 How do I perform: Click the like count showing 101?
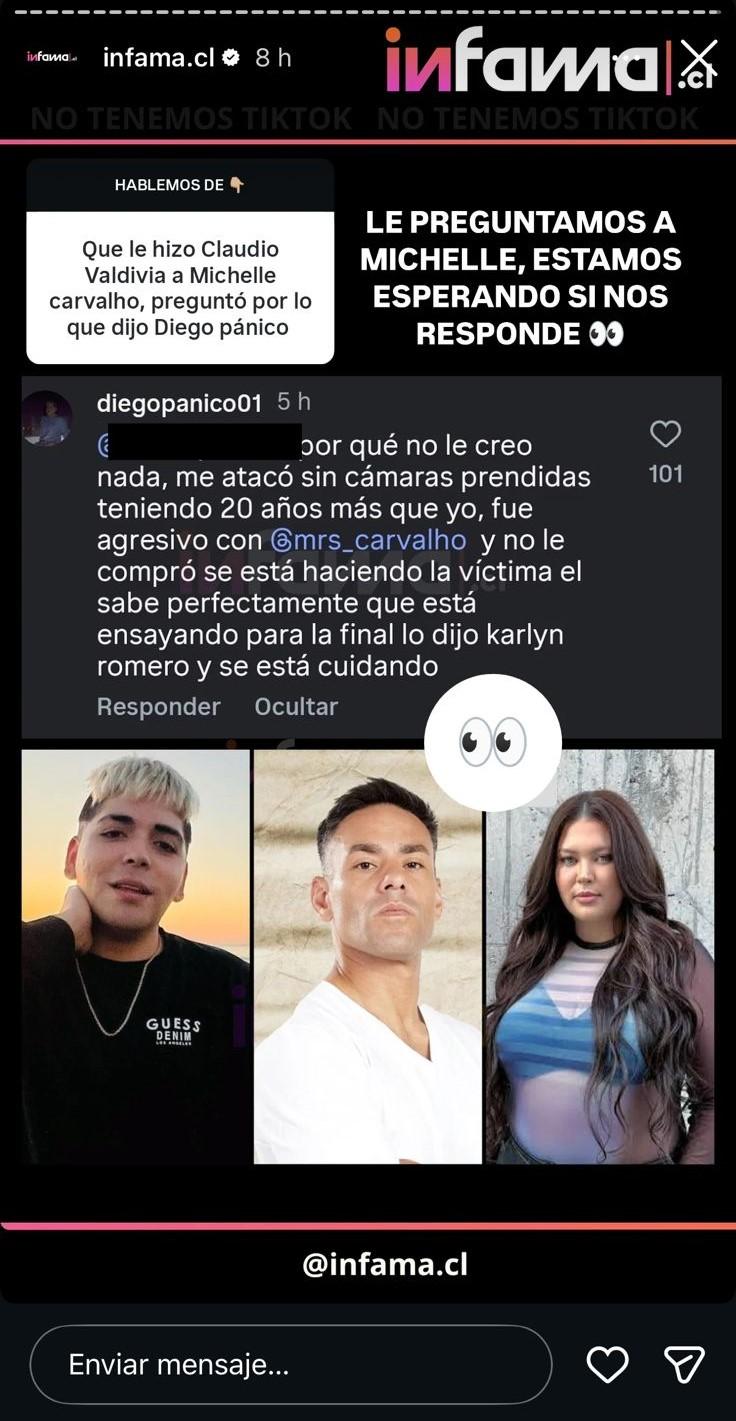[x=664, y=473]
